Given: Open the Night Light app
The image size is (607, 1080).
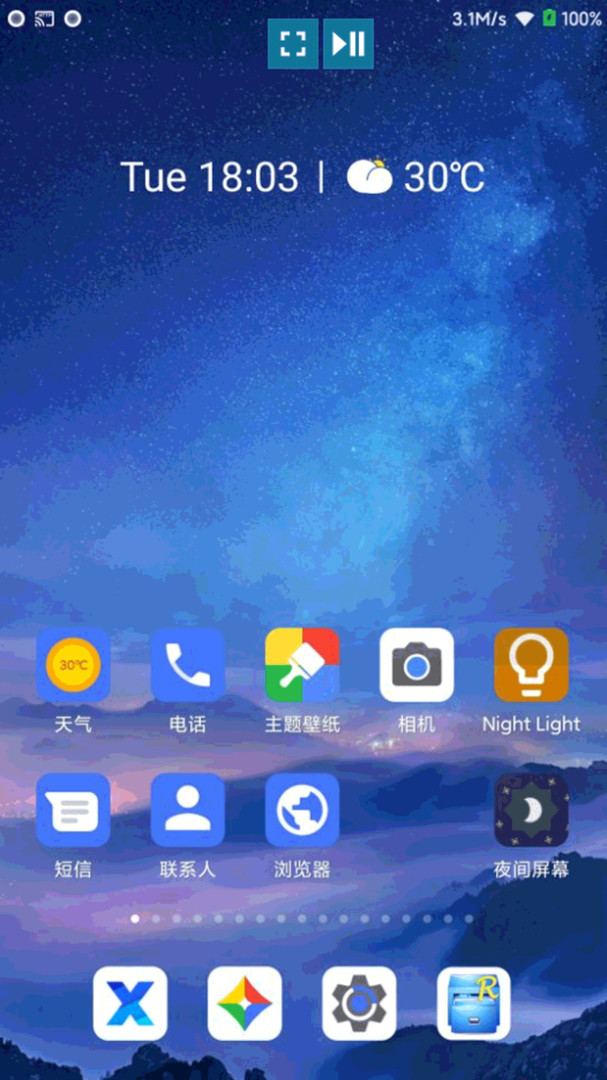Looking at the screenshot, I should click(x=531, y=666).
